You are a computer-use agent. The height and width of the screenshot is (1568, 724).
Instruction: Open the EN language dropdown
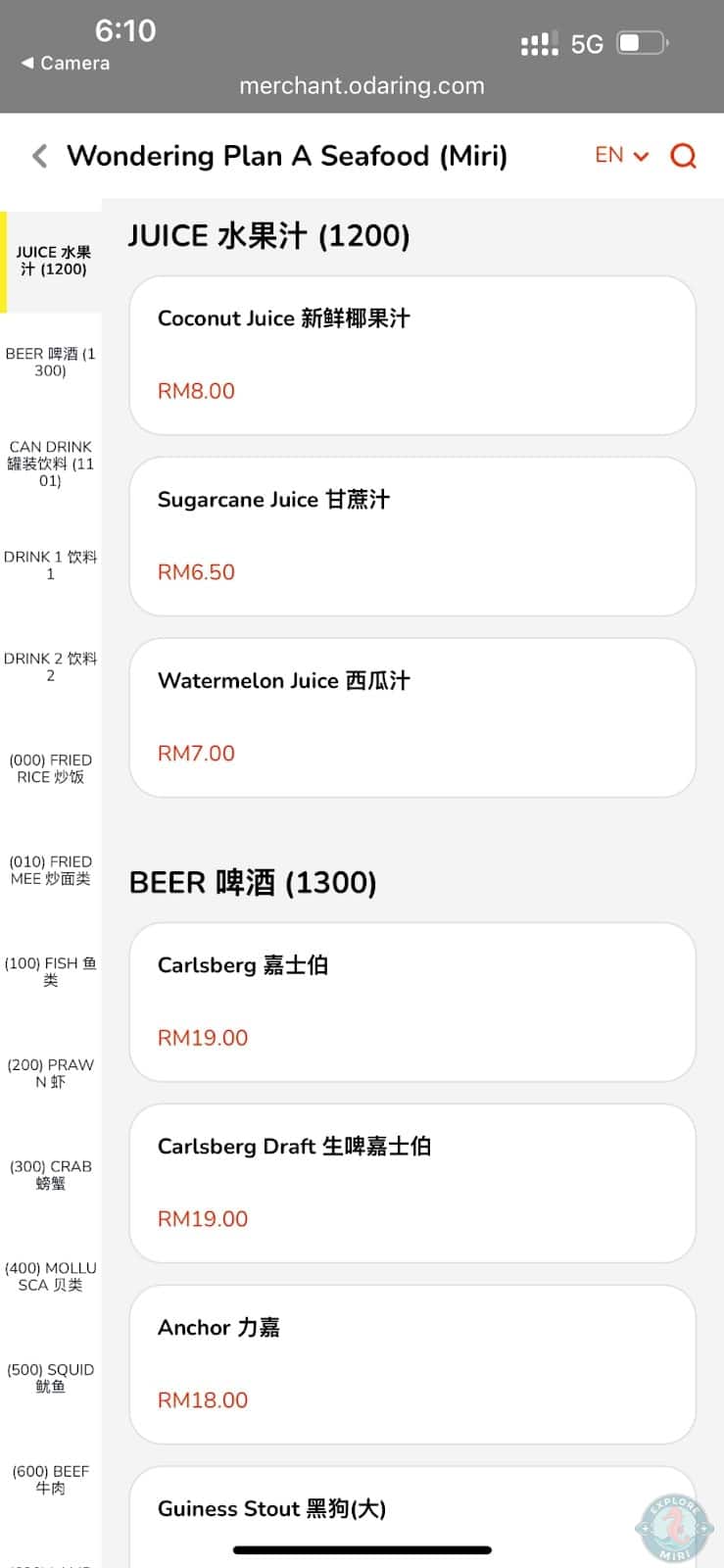(621, 156)
